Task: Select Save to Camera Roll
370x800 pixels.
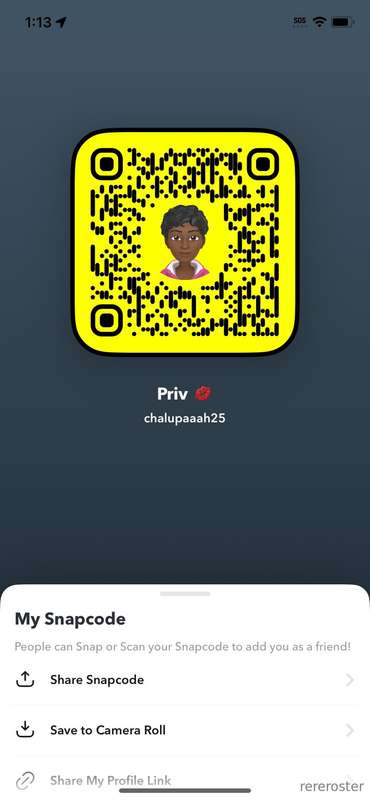Action: pyautogui.click(x=185, y=730)
